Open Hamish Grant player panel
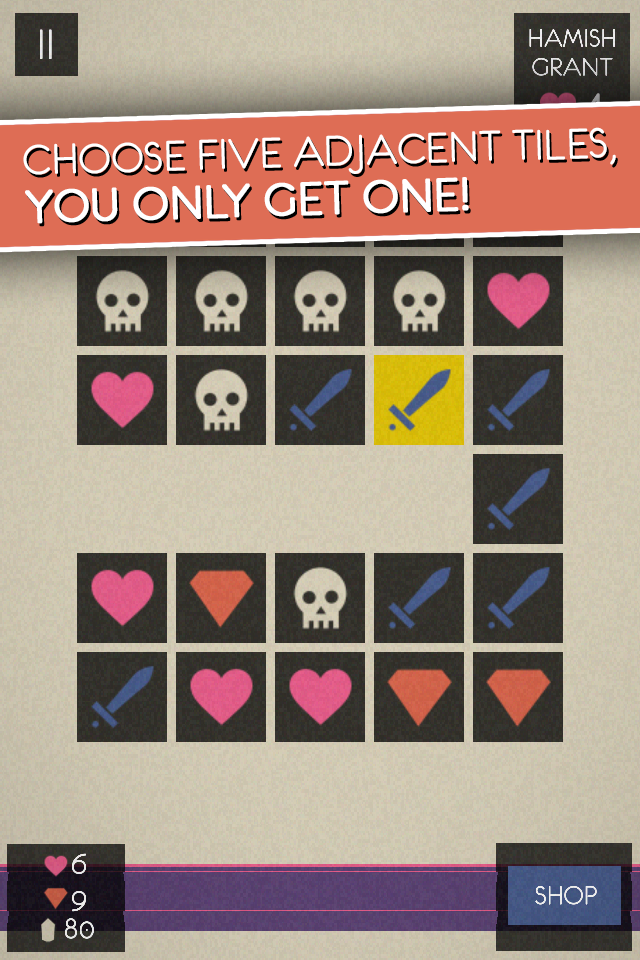Viewport: 640px width, 960px height. (570, 54)
